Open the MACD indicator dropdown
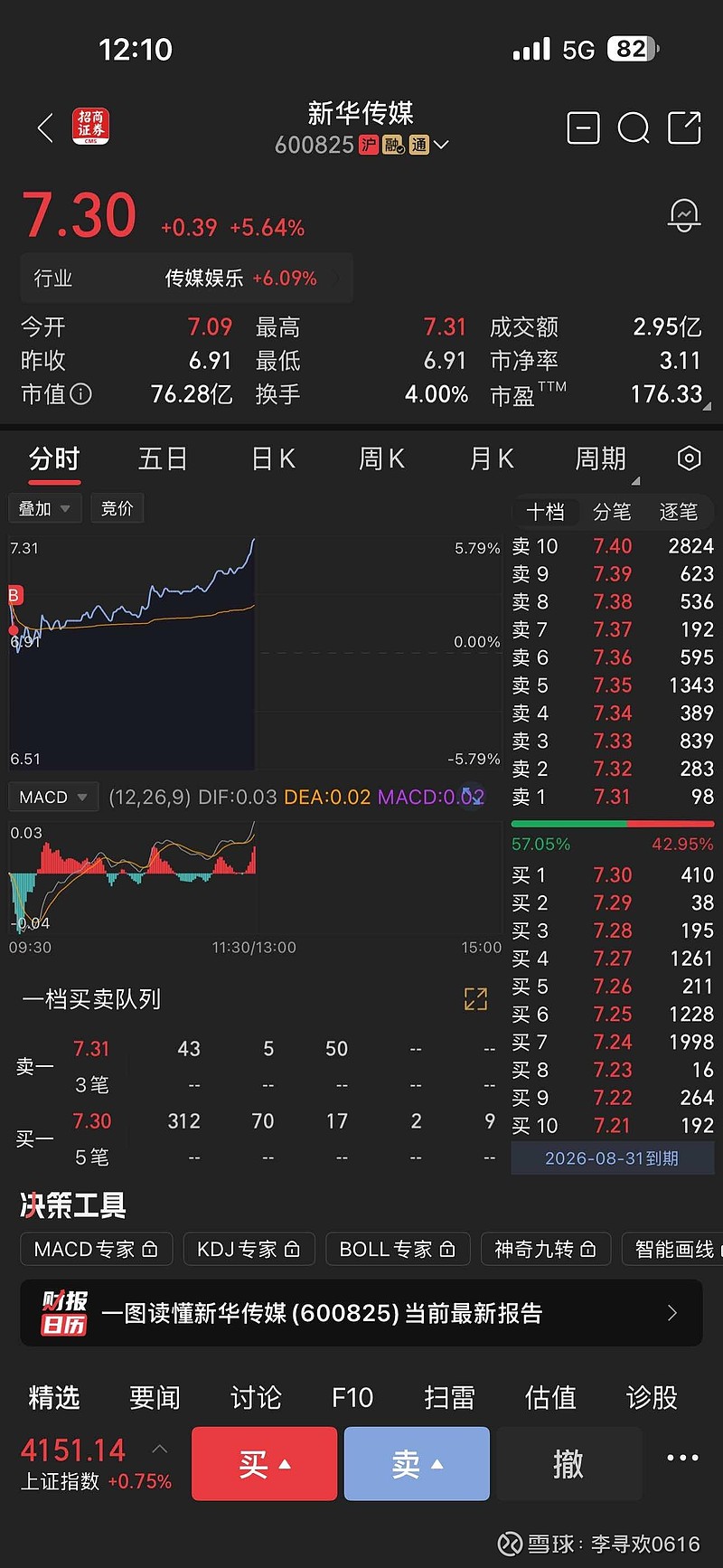This screenshot has height=1568, width=723. [52, 797]
